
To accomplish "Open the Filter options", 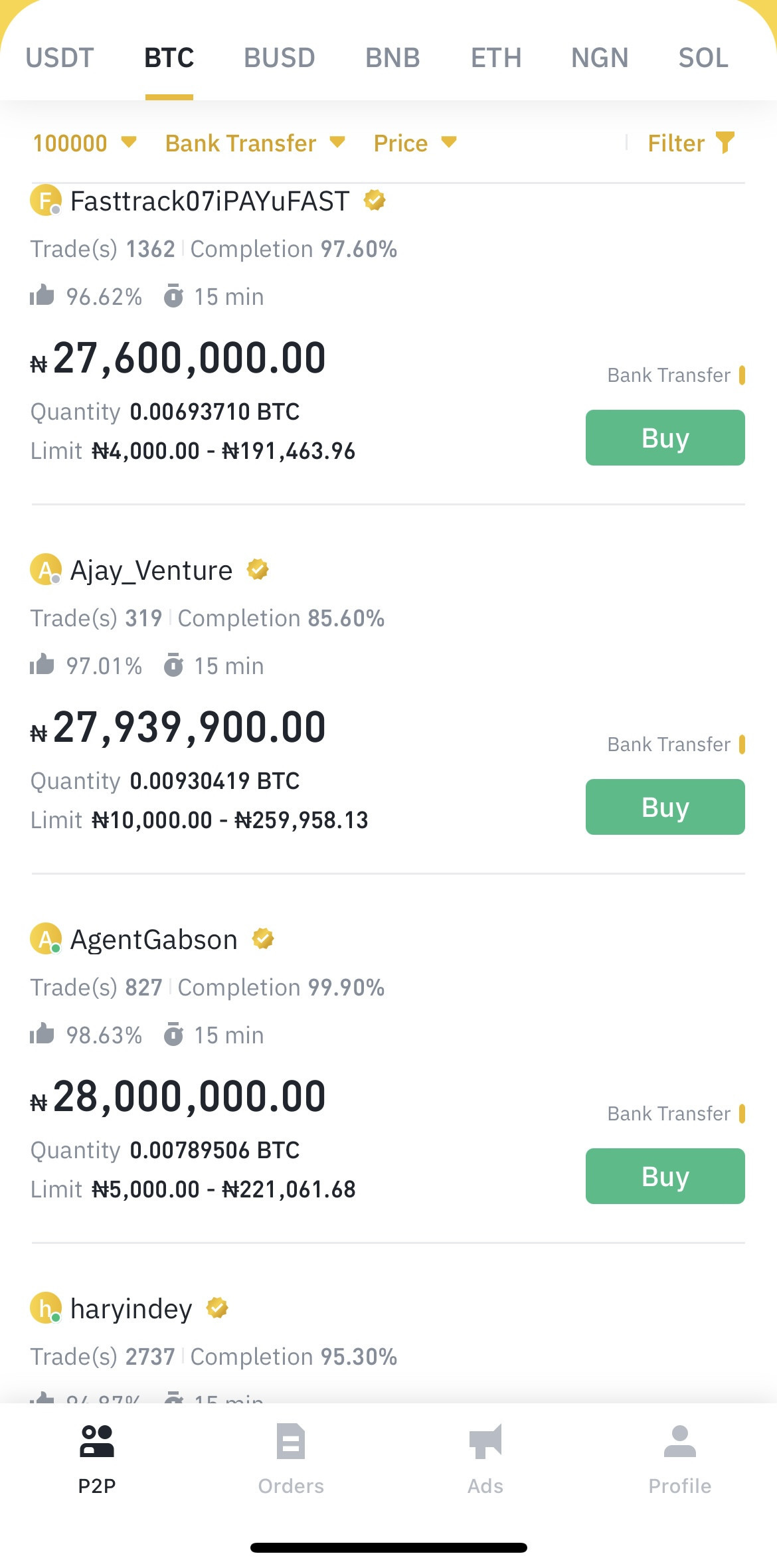I will pyautogui.click(x=691, y=143).
